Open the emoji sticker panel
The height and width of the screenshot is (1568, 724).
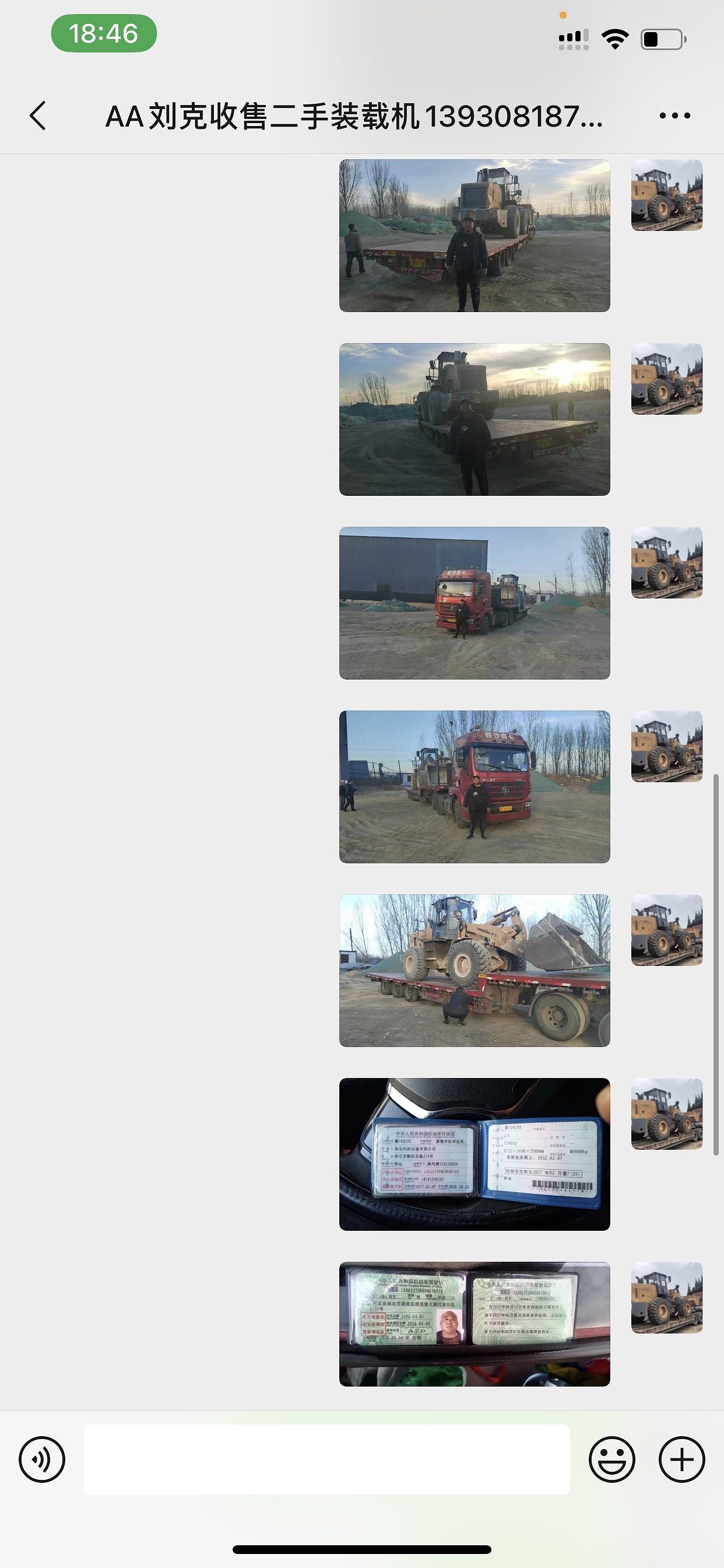[611, 1459]
